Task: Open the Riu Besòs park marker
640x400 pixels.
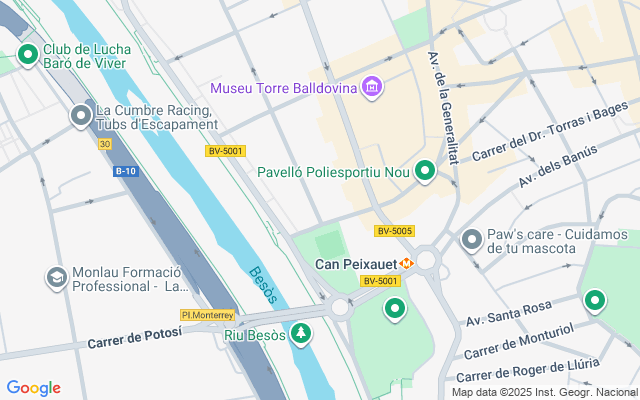Action: coord(300,333)
